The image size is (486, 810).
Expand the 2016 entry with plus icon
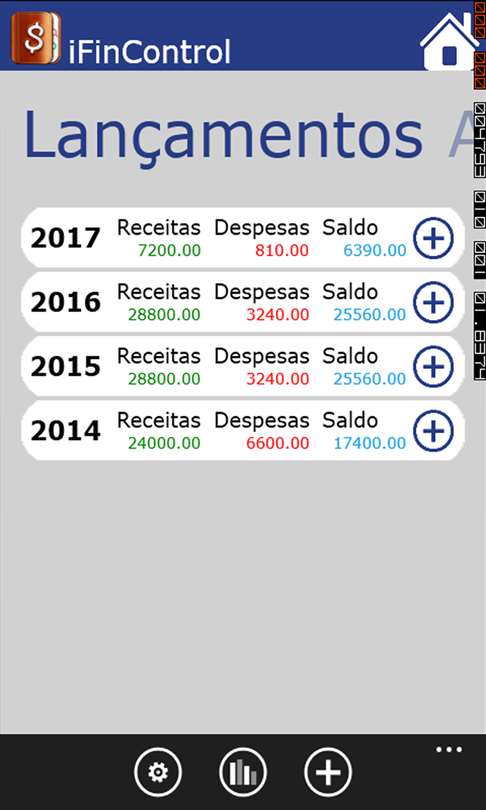(433, 302)
